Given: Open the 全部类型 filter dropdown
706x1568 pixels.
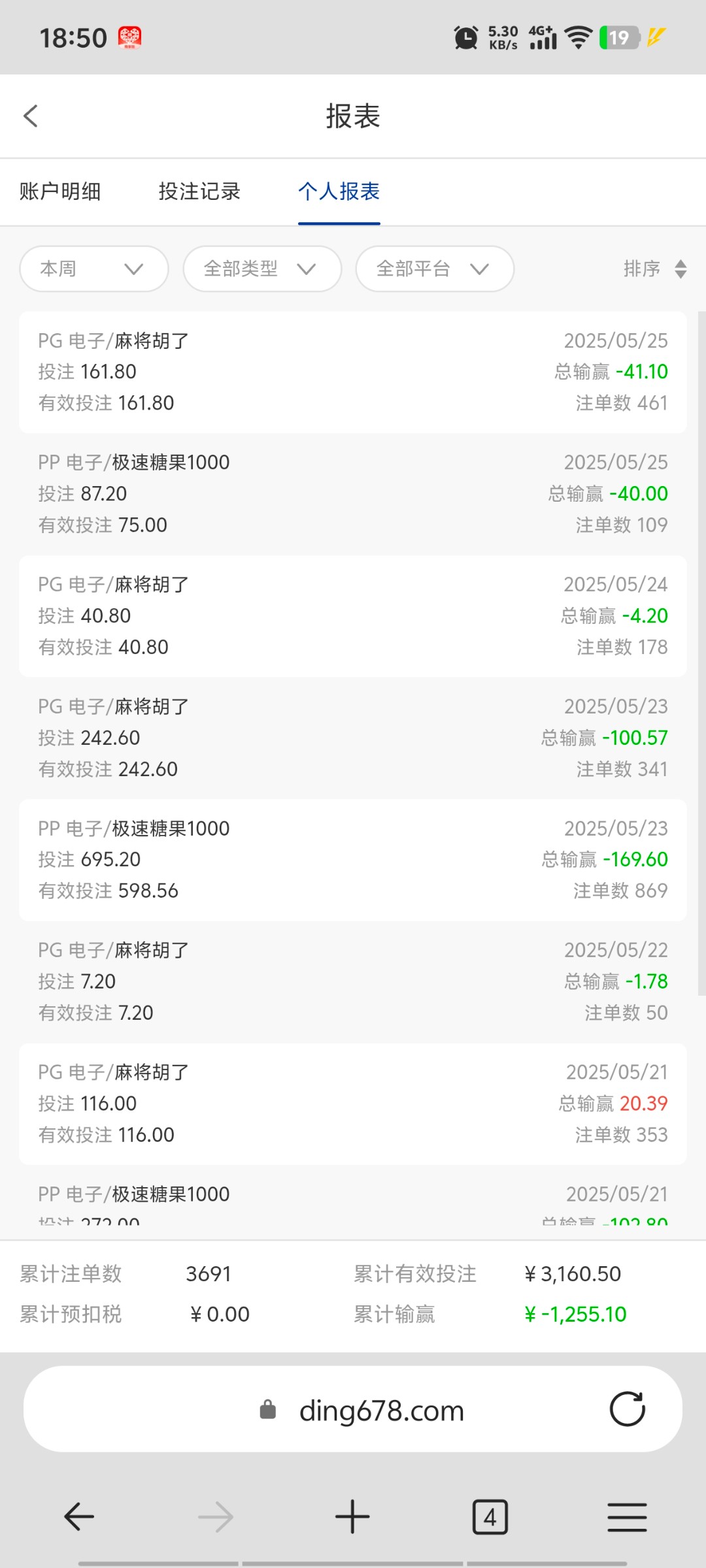Looking at the screenshot, I should pos(262,269).
